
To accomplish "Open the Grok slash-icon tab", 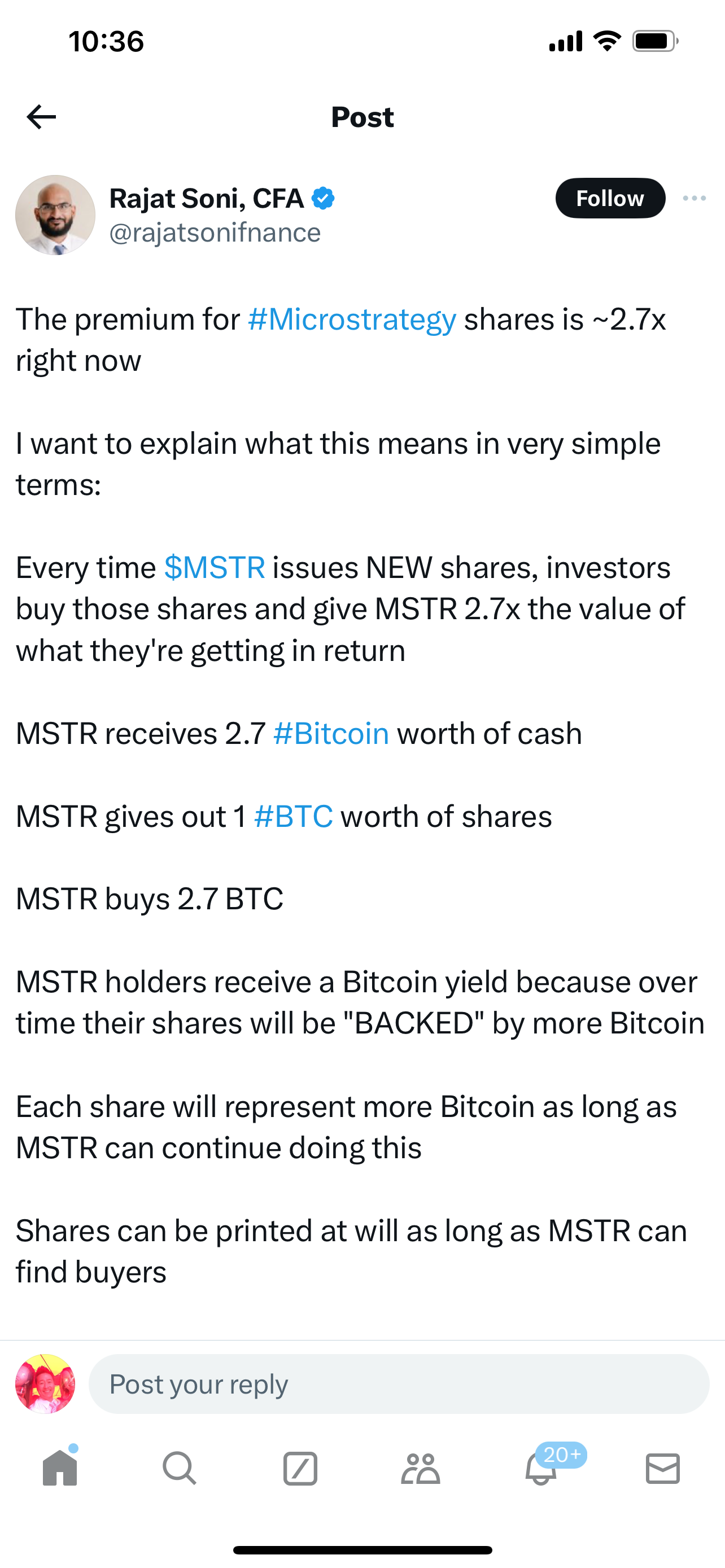I will click(x=300, y=1469).
